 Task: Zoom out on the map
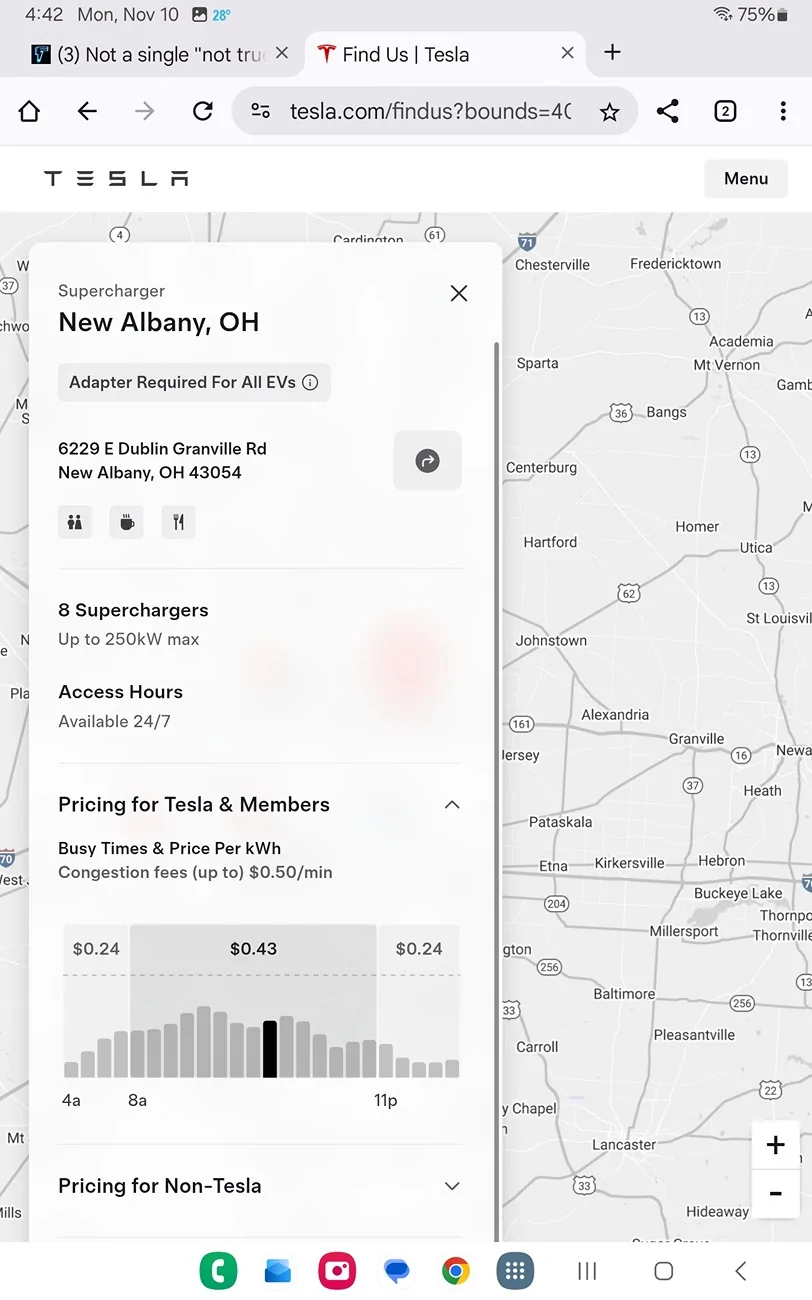(775, 1194)
